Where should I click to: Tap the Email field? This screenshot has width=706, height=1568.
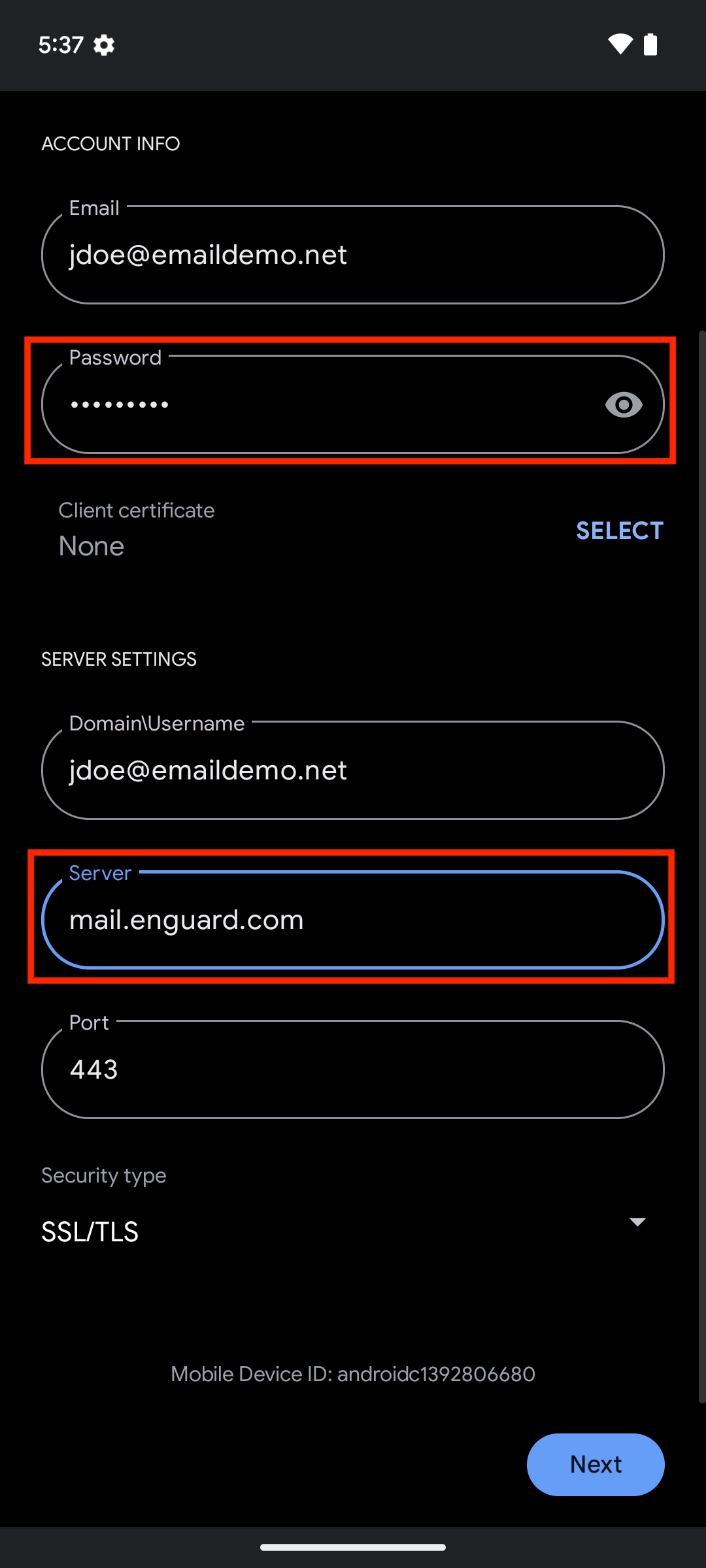(x=353, y=254)
